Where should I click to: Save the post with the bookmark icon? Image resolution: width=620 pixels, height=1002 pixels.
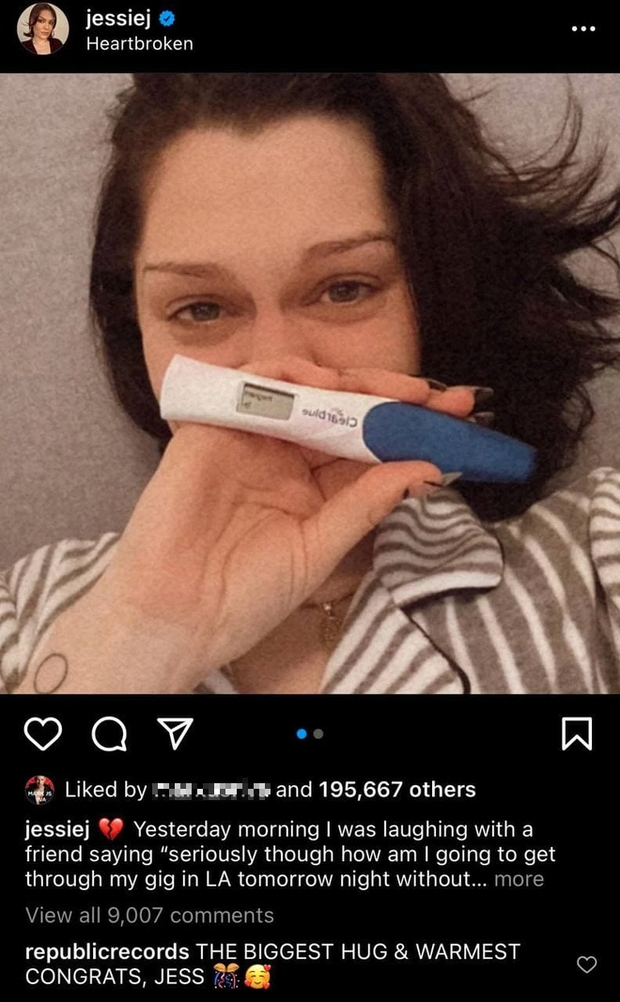(577, 735)
